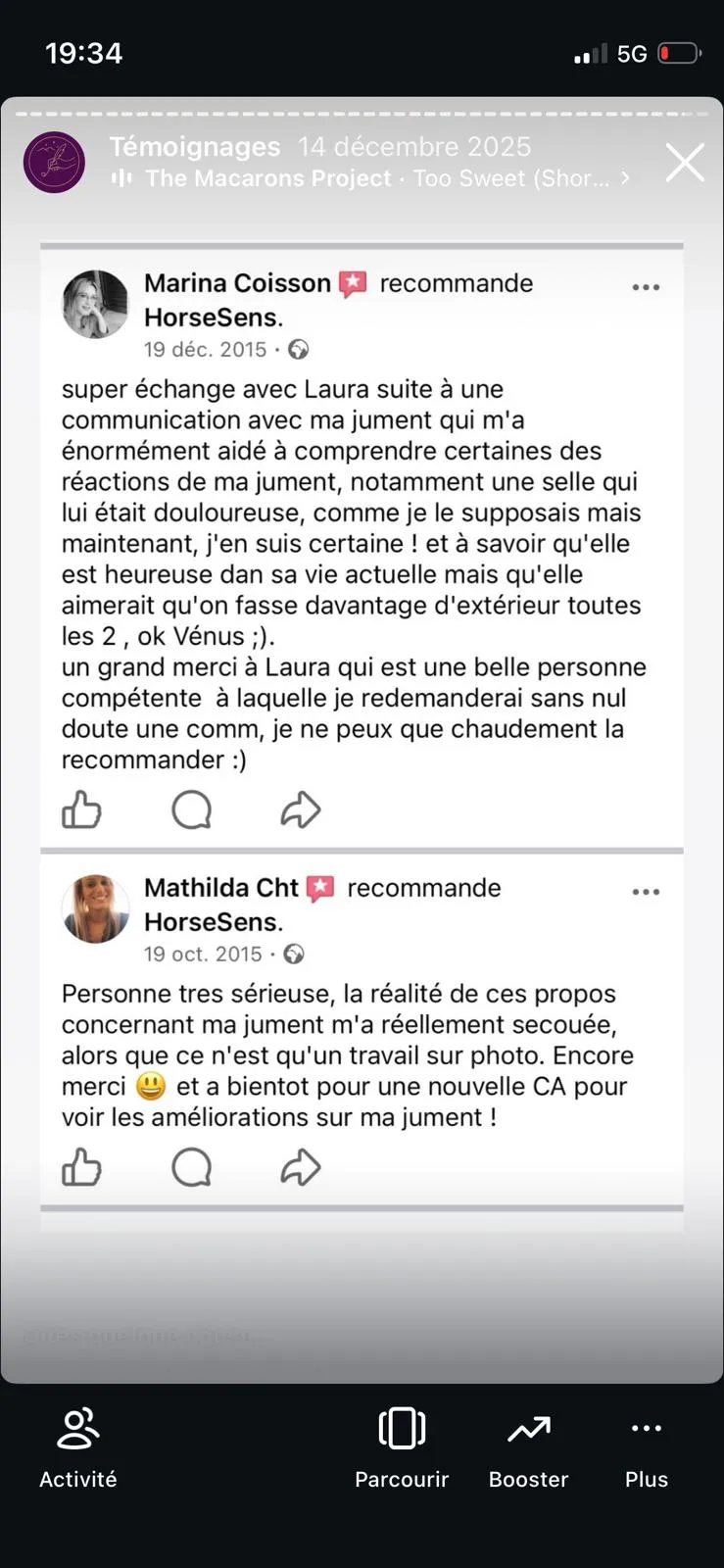The width and height of the screenshot is (724, 1568).
Task: Close the story viewer
Action: point(685,163)
